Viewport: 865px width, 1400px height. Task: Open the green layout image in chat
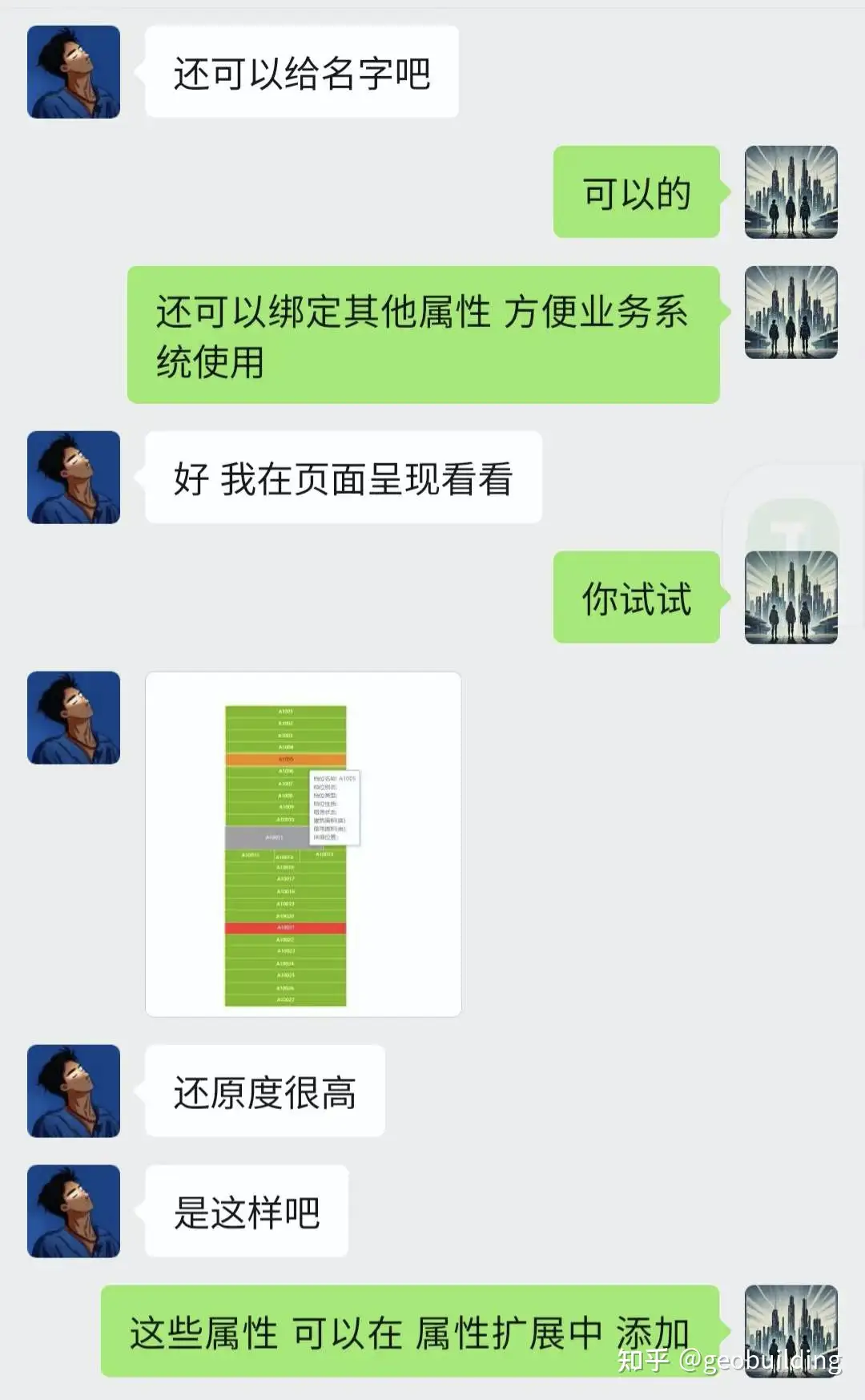[x=303, y=844]
